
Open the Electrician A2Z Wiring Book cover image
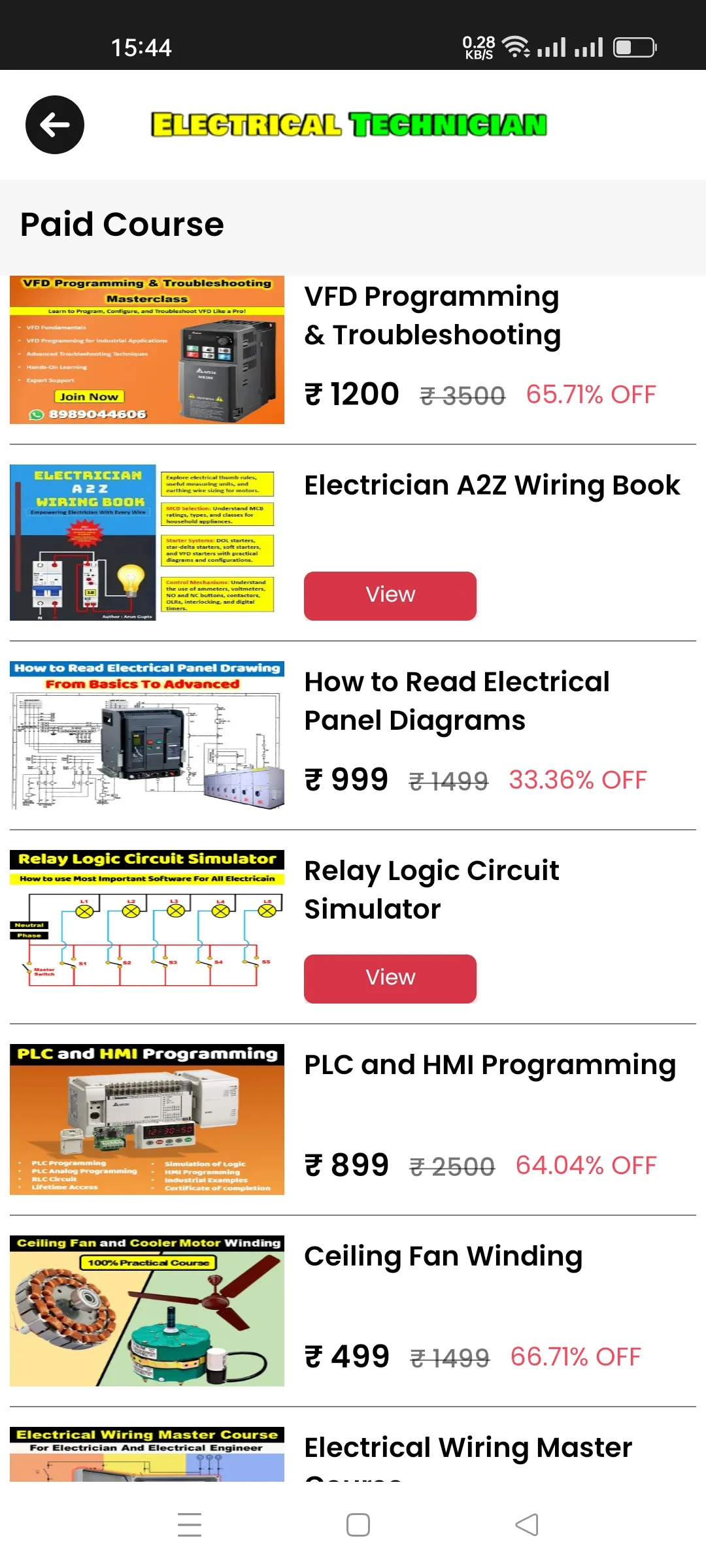146,542
